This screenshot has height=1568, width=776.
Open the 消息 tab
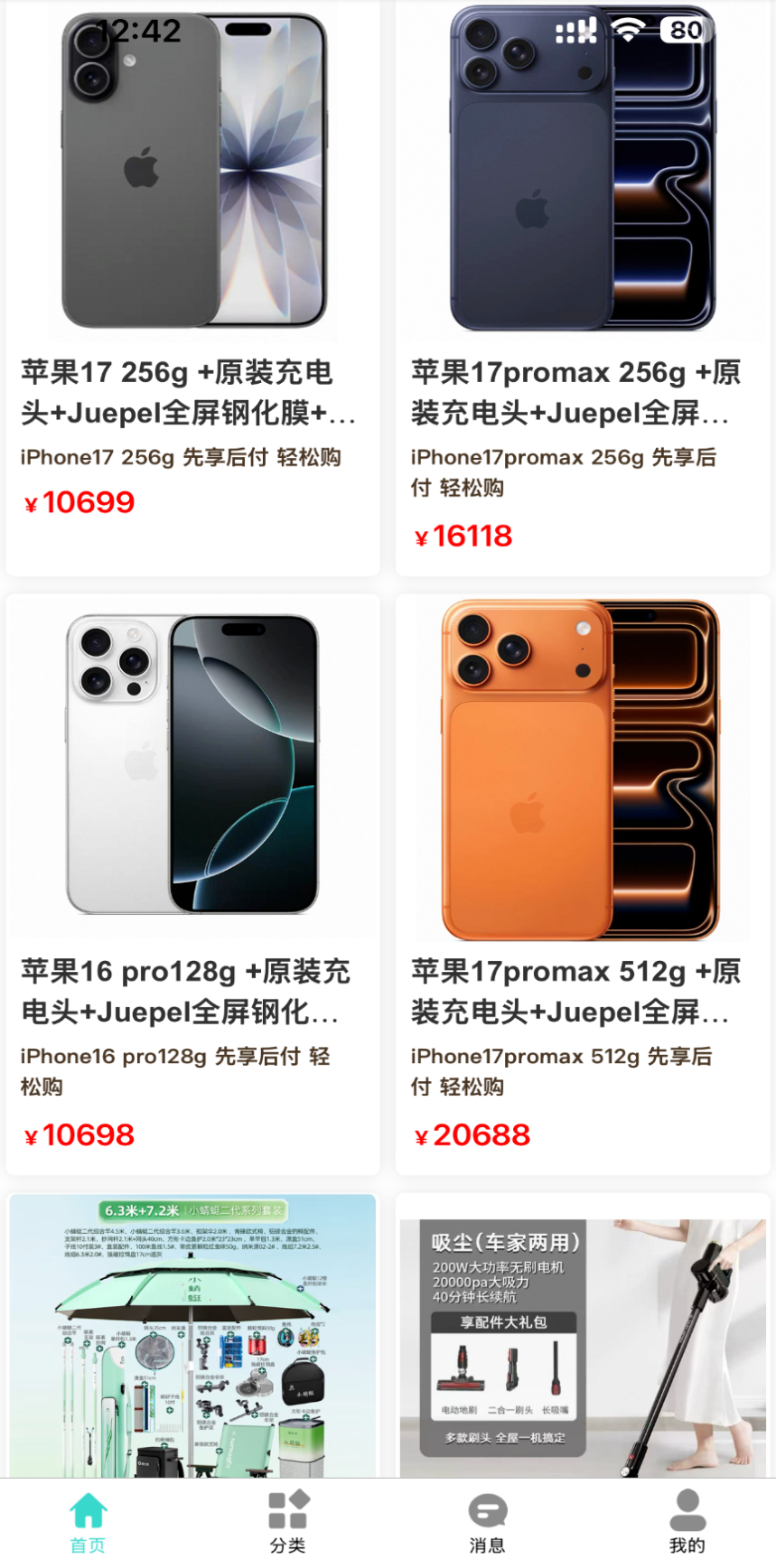pos(487,1523)
